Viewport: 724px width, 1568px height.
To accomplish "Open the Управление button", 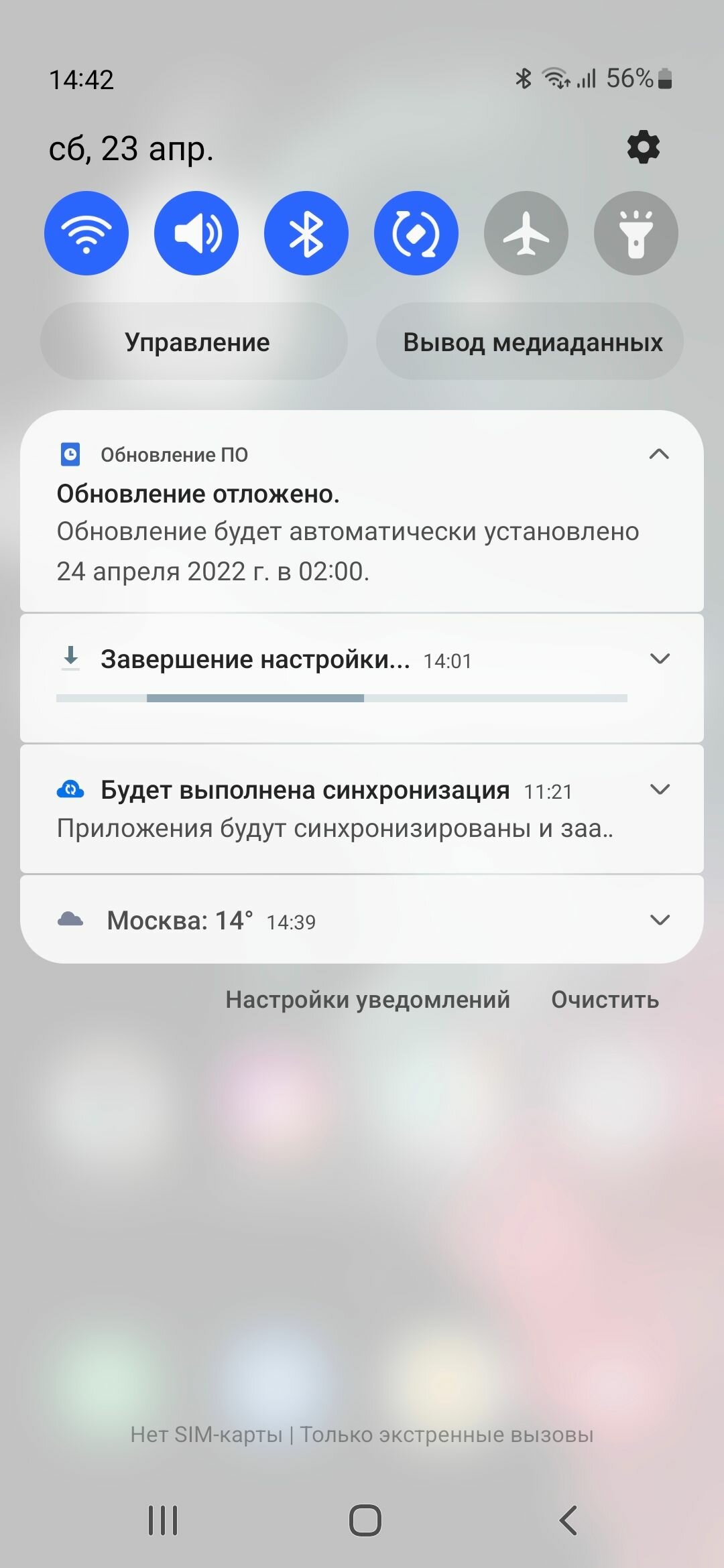I will [194, 342].
